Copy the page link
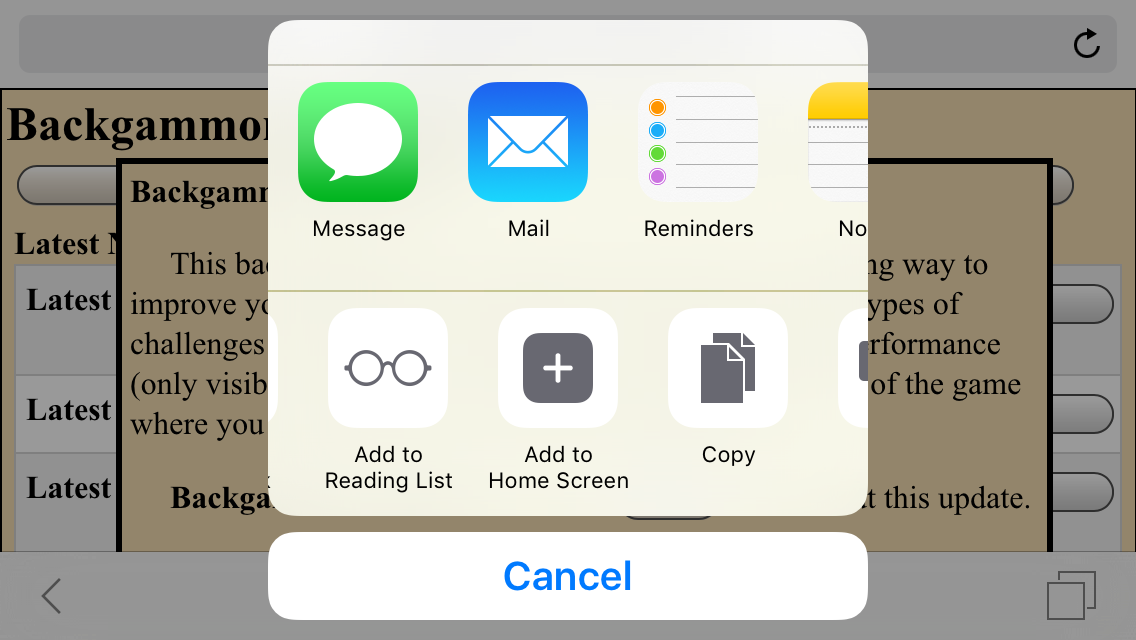 pyautogui.click(x=728, y=368)
